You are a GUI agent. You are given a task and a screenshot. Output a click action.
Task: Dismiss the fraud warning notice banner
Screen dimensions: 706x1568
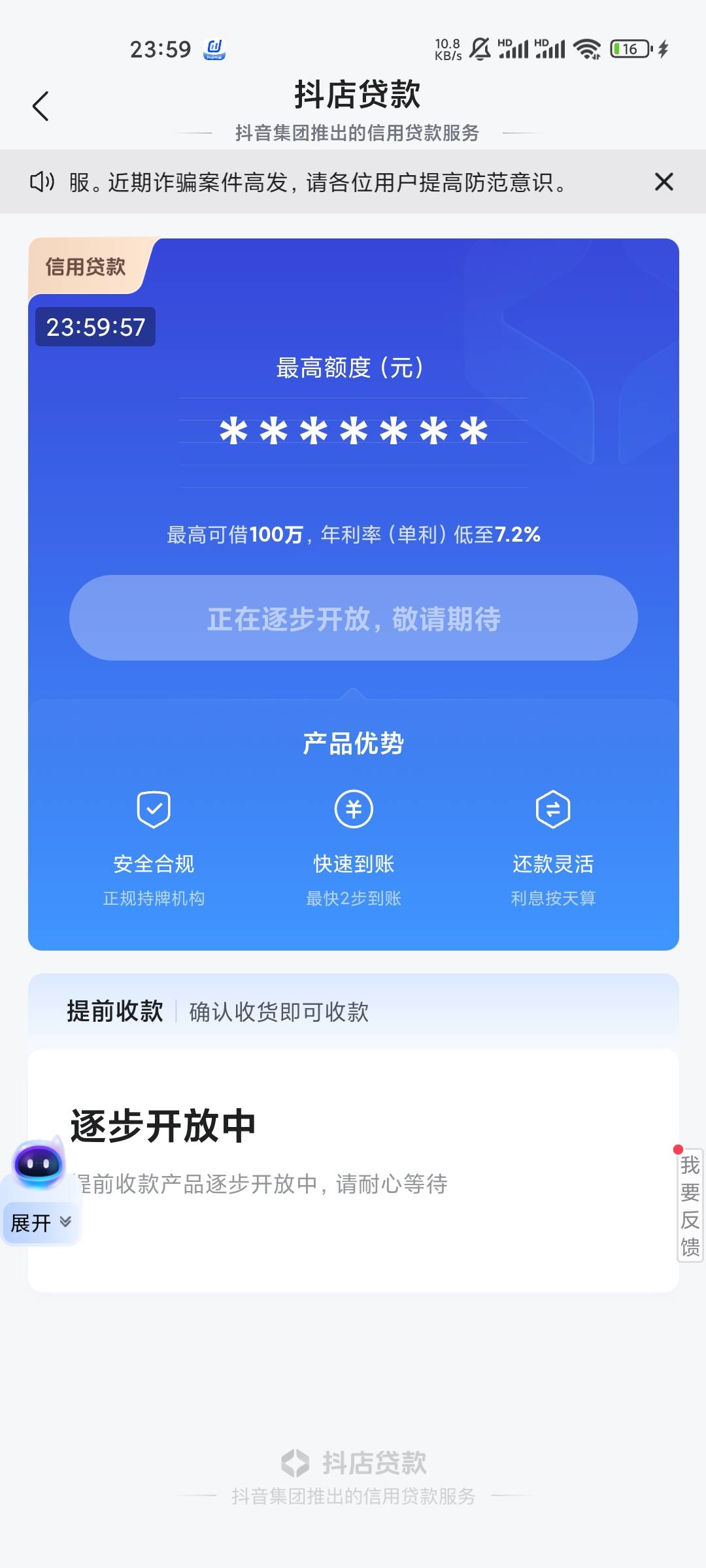click(664, 182)
